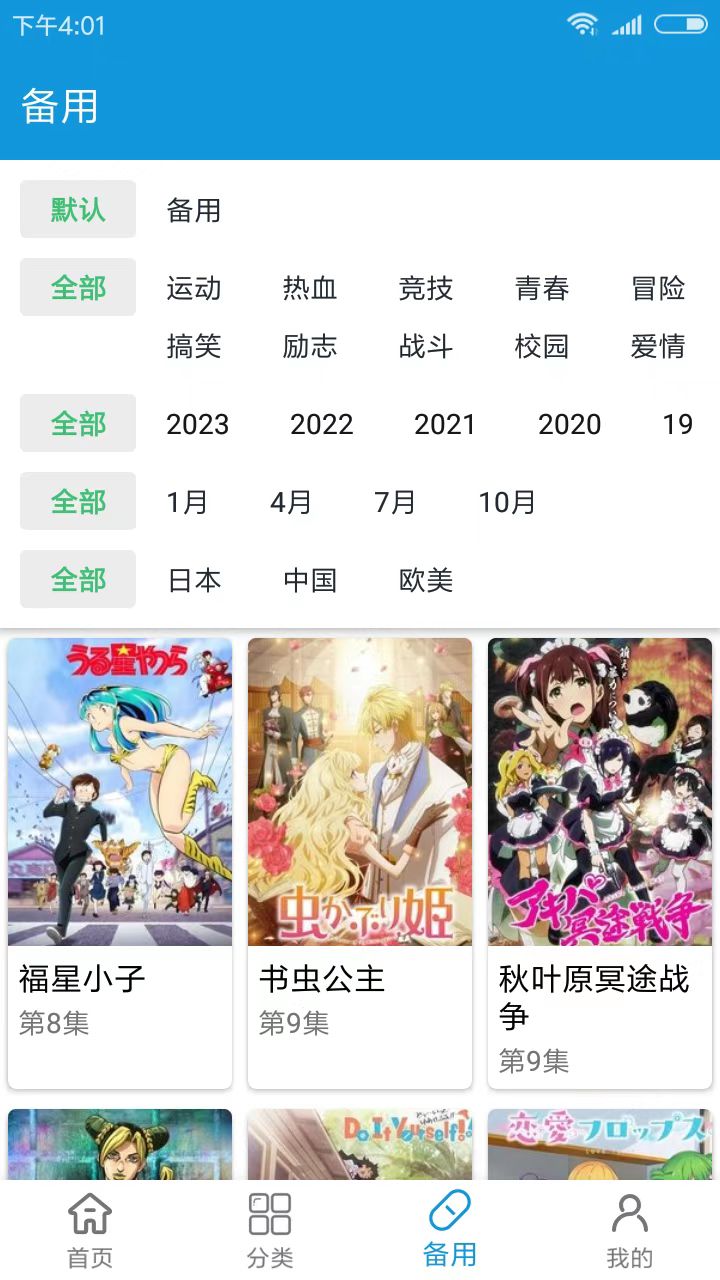
Task: Select the 运动 genre filter
Action: coord(194,289)
